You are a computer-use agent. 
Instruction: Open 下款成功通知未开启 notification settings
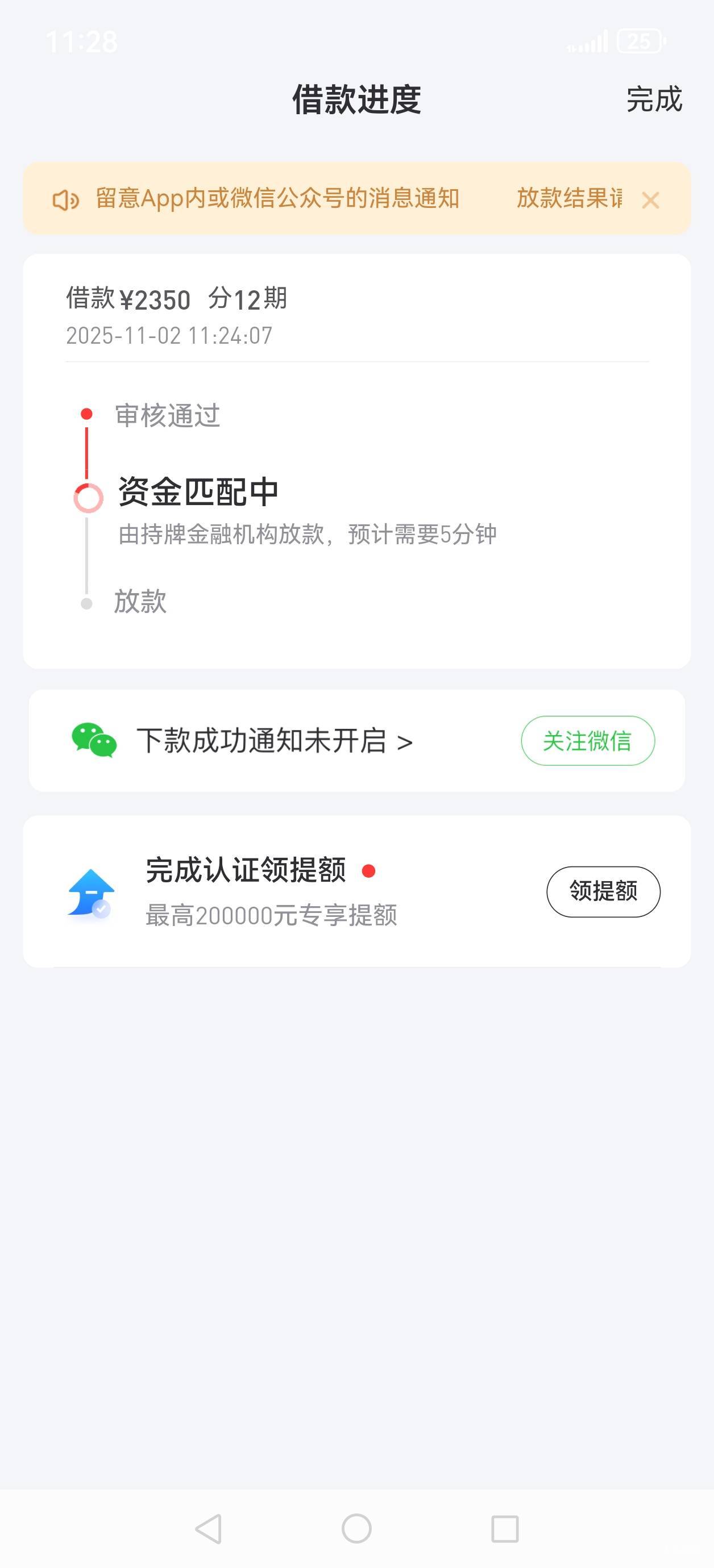coord(274,741)
